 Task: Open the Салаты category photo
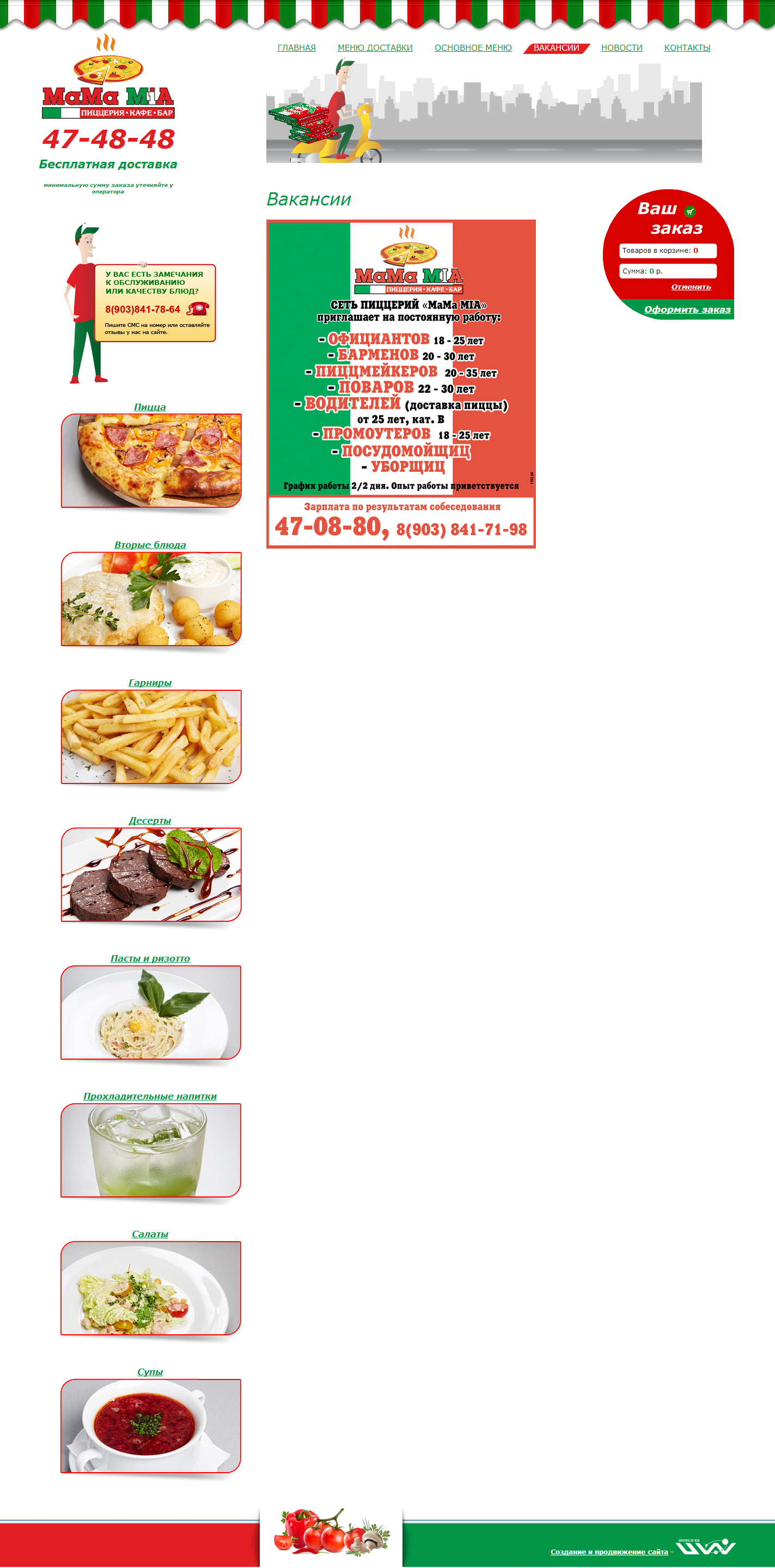coord(151,1288)
